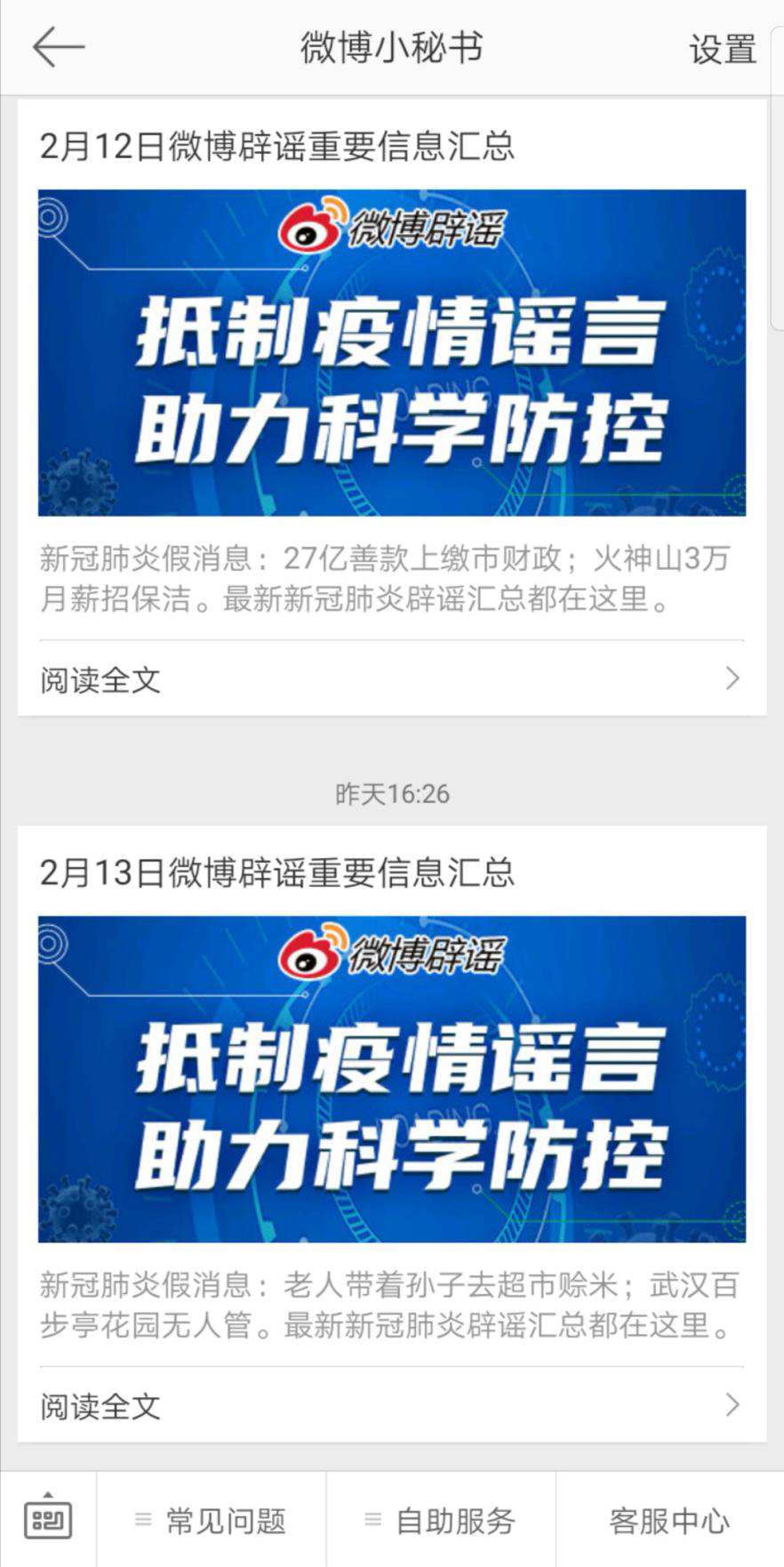The width and height of the screenshot is (784, 1567).
Task: Open the 2月12日微博辟谣 banner card
Action: click(x=391, y=352)
